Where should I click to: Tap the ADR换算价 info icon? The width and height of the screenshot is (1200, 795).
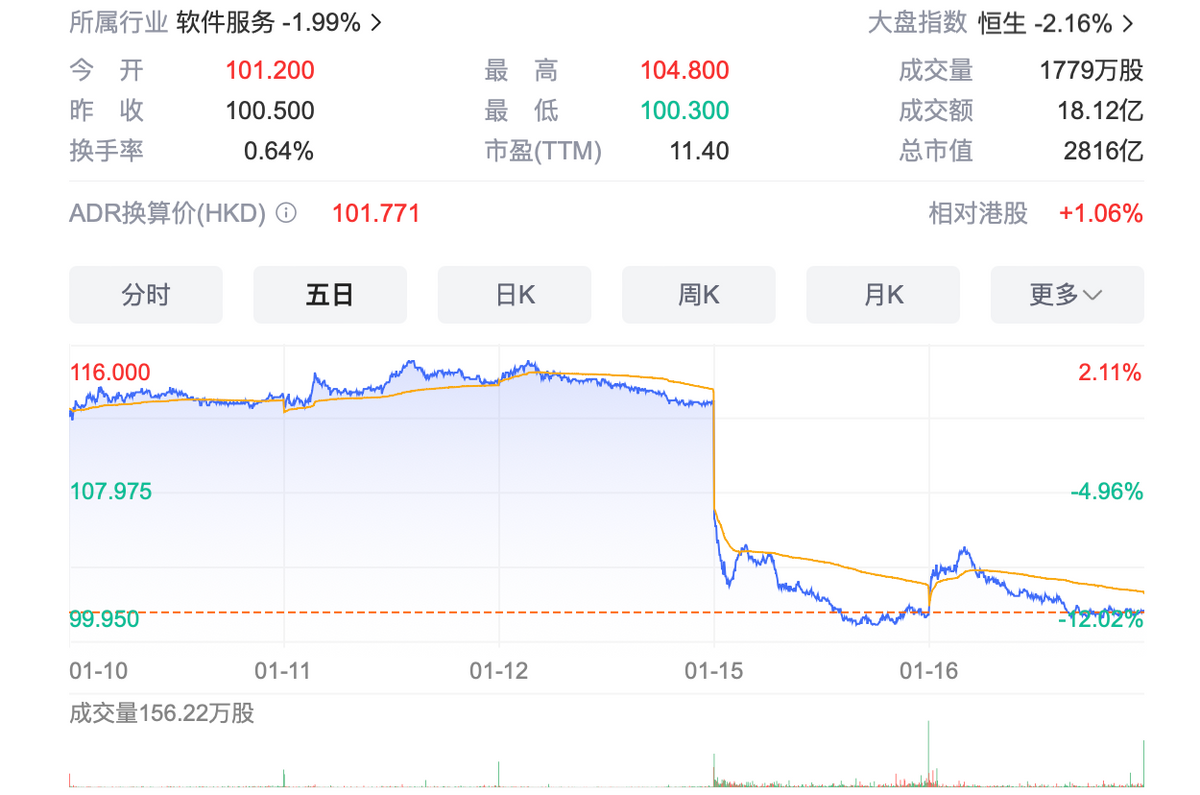[286, 213]
